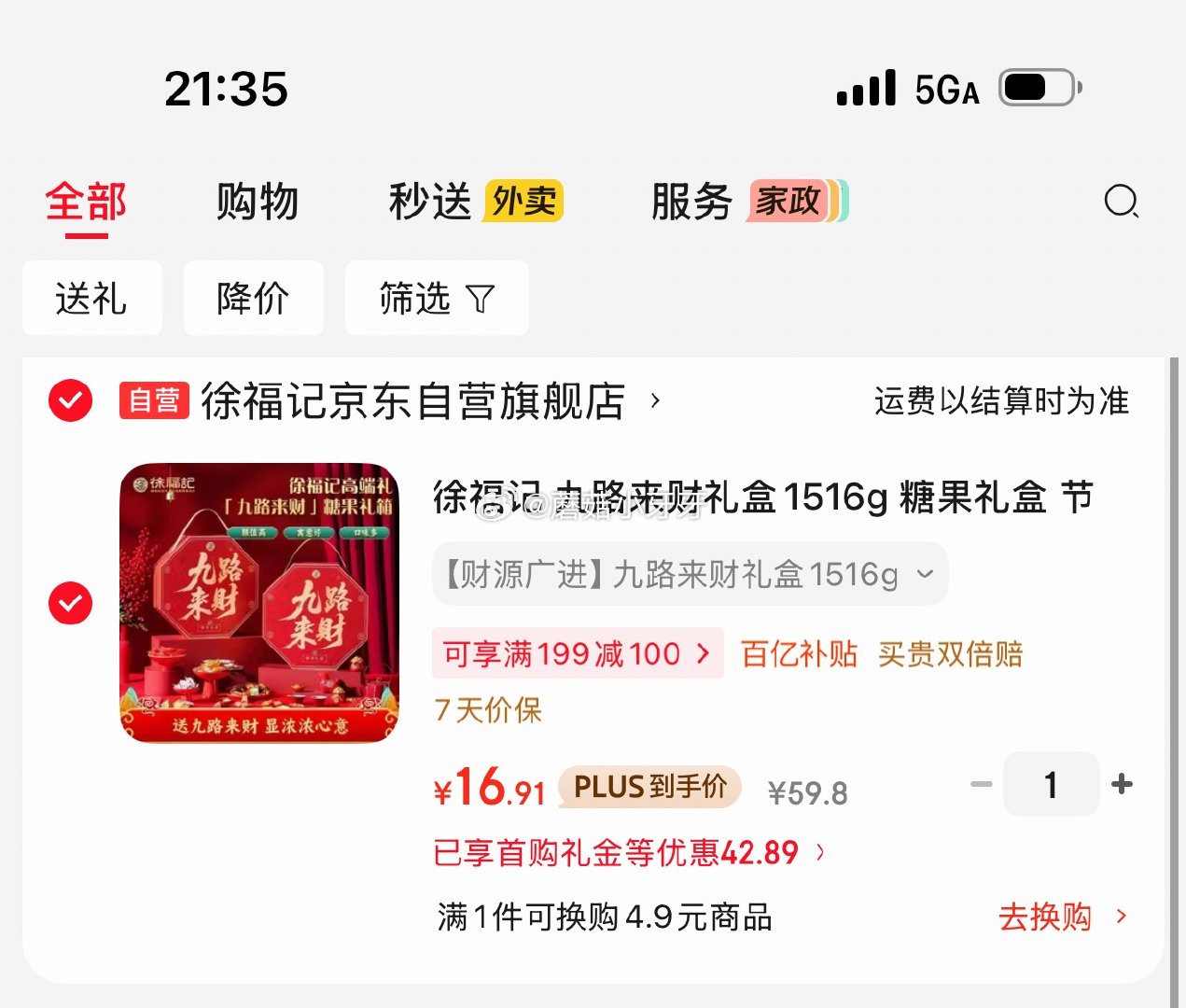This screenshot has width=1186, height=1008.
Task: Open 徐福记京东自营旗舰店 store page
Action: (414, 401)
